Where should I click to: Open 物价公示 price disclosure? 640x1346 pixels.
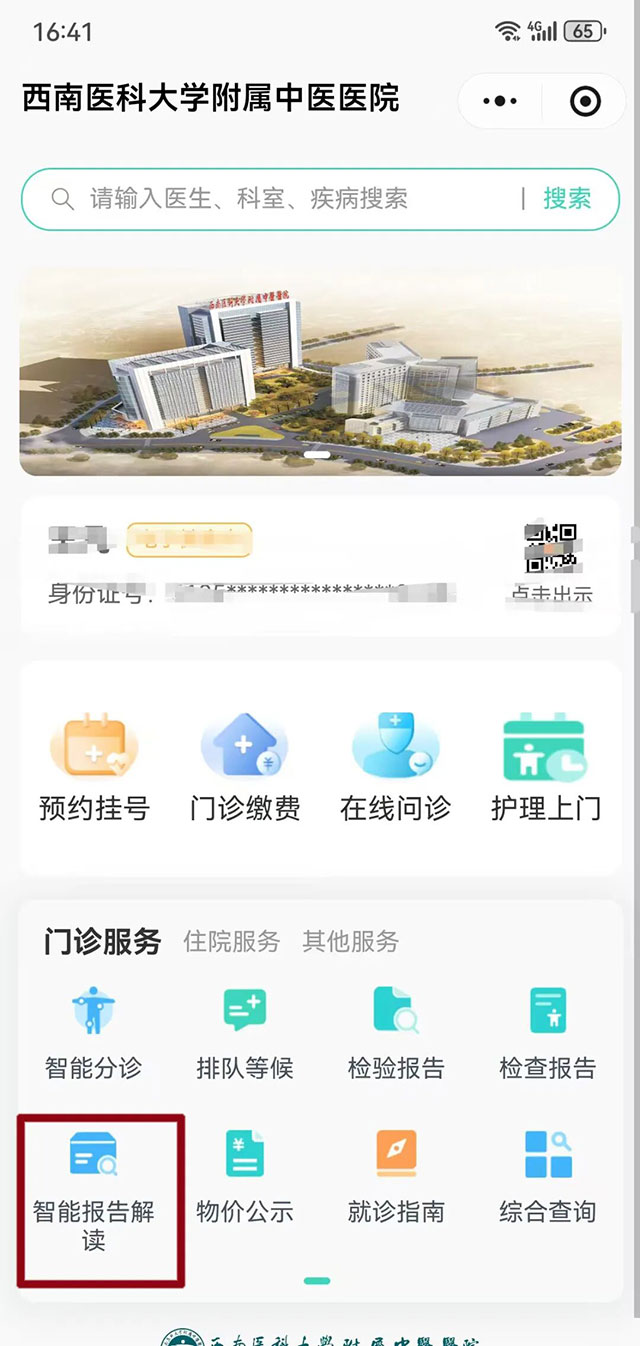click(x=245, y=1176)
